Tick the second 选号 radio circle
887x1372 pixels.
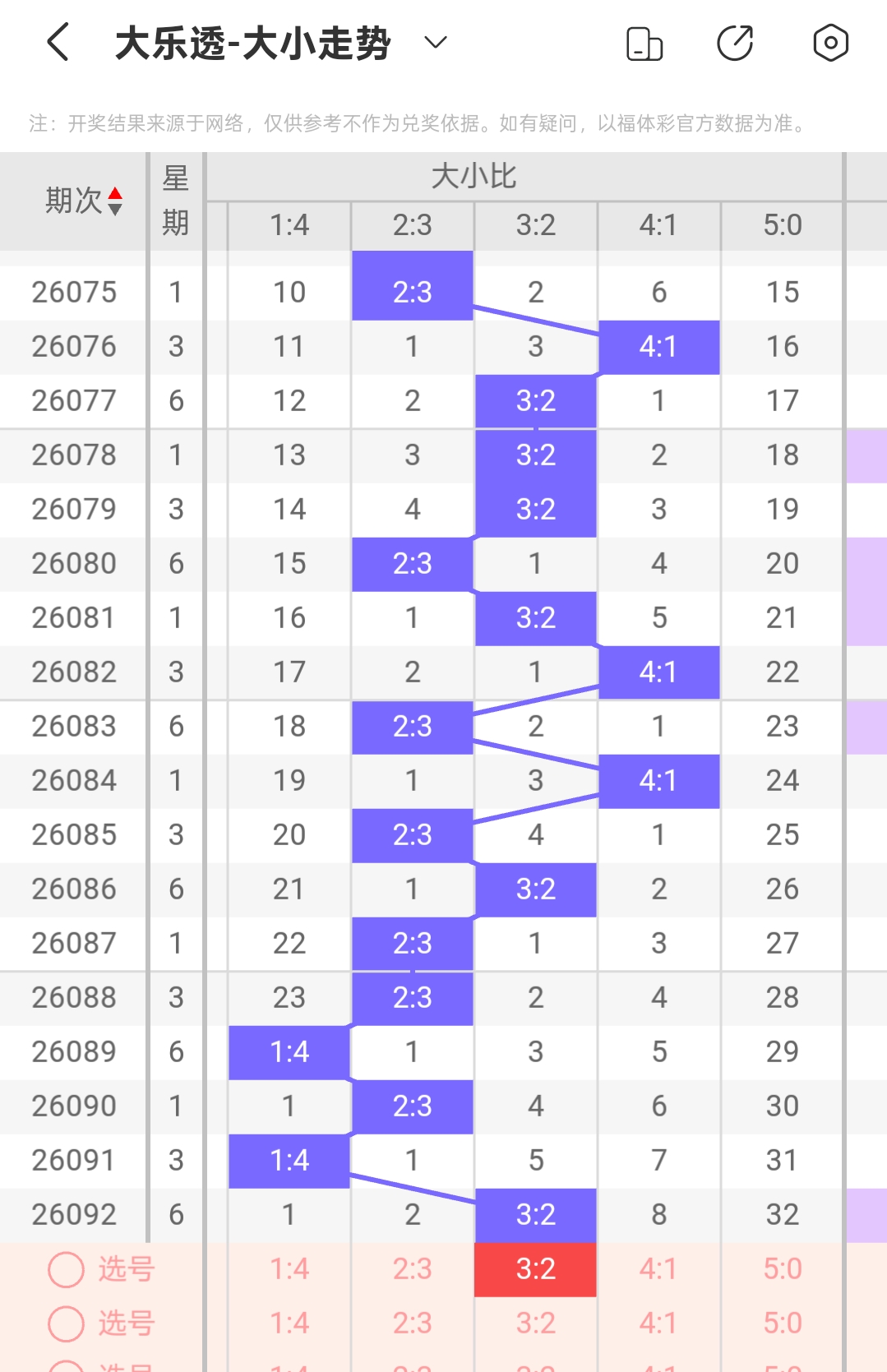tap(66, 1323)
